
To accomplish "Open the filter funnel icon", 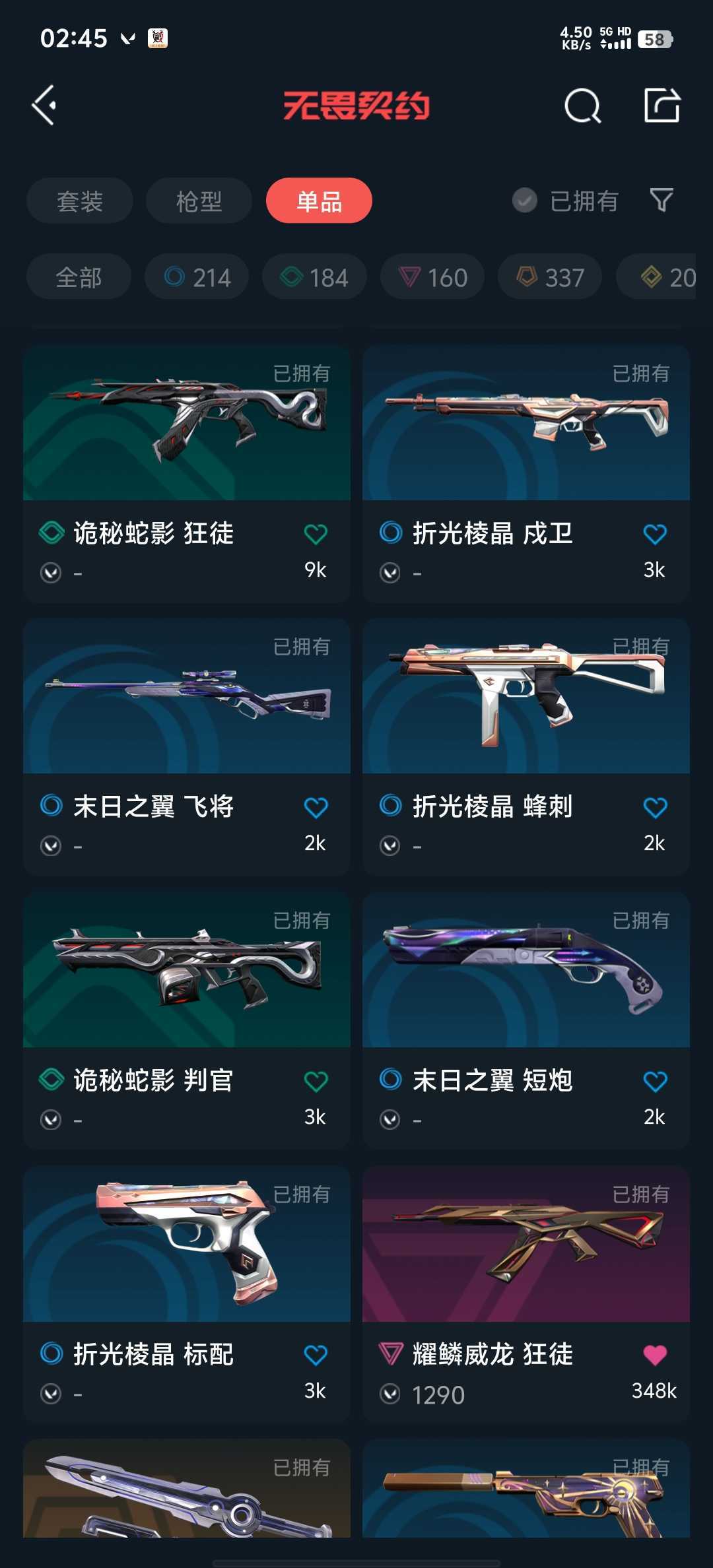I will tap(661, 200).
